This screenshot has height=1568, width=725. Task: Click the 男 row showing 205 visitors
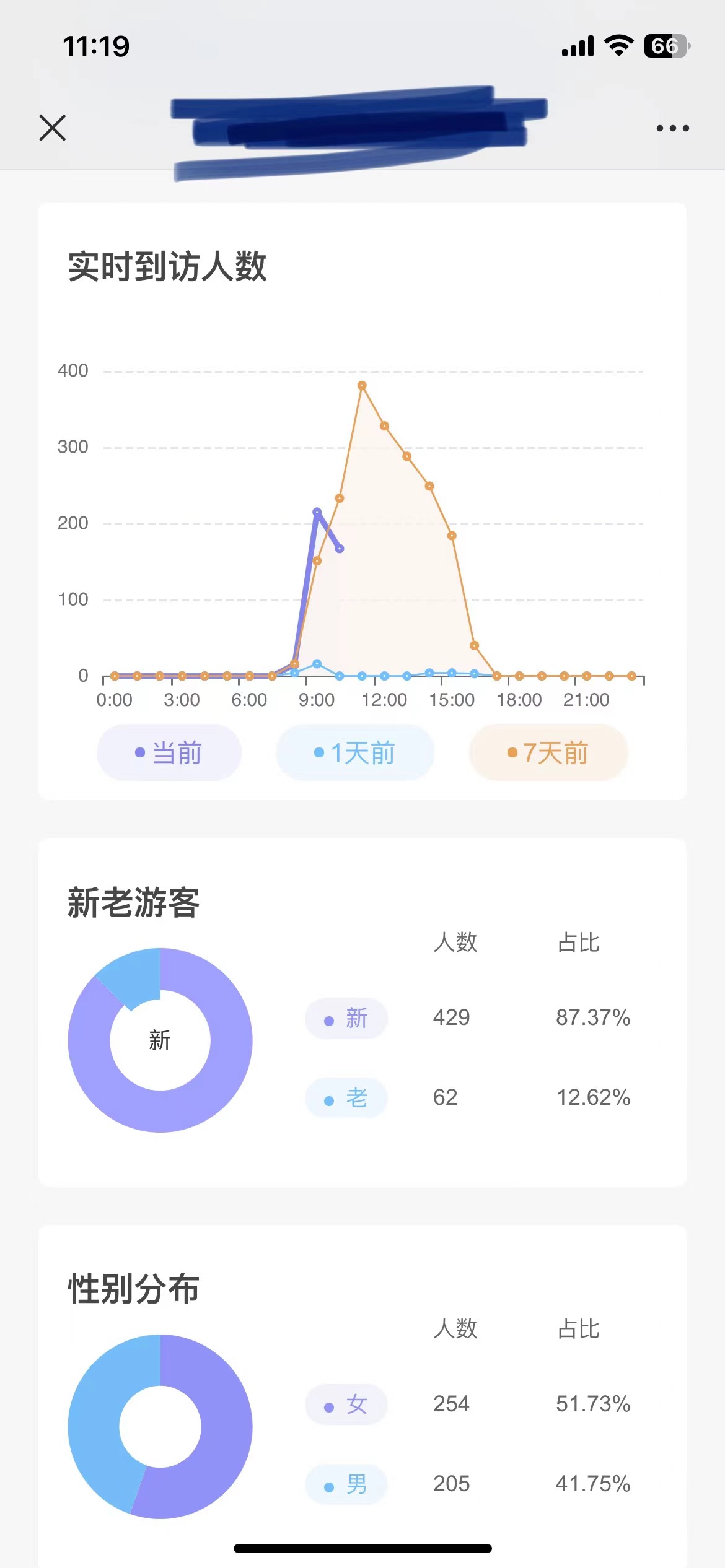point(450,1484)
